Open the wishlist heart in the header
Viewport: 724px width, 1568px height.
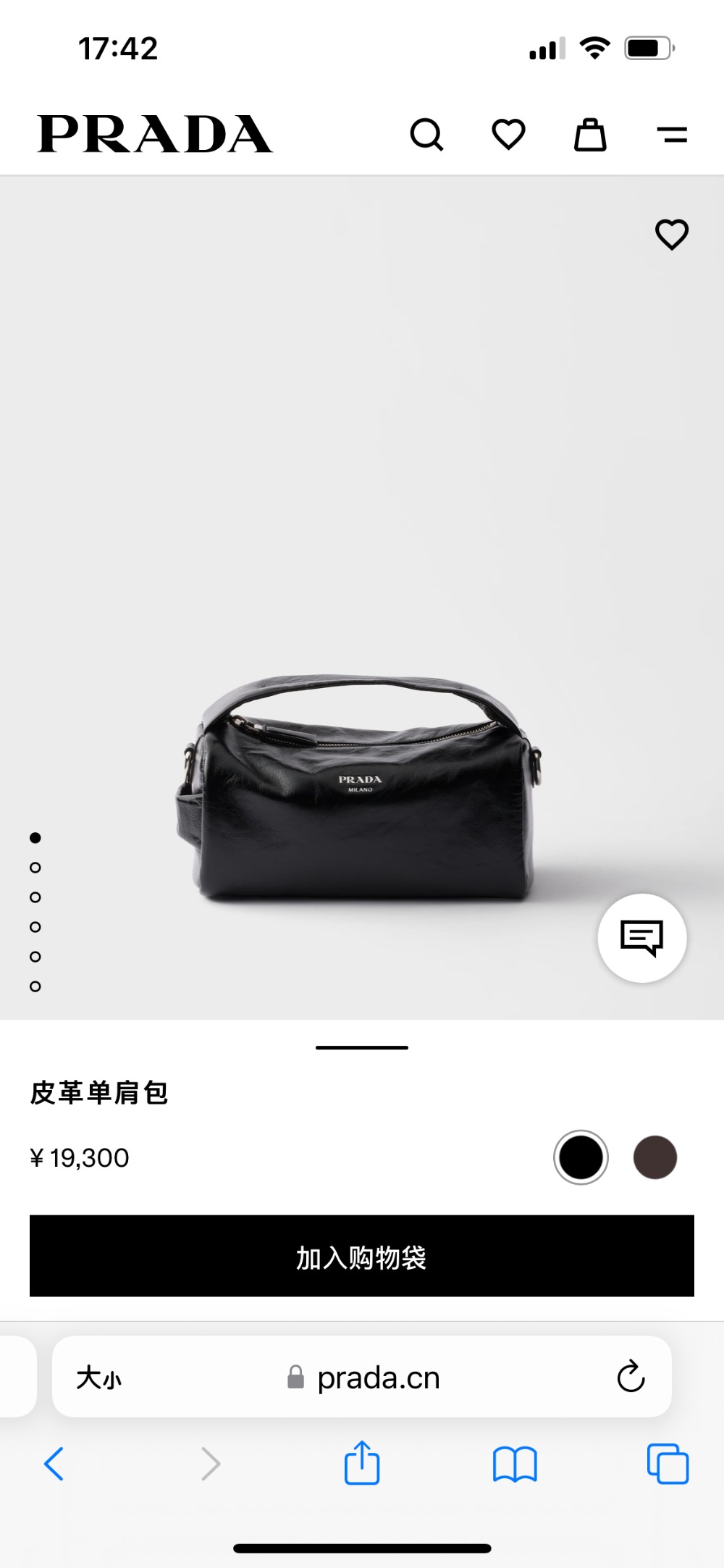508,135
